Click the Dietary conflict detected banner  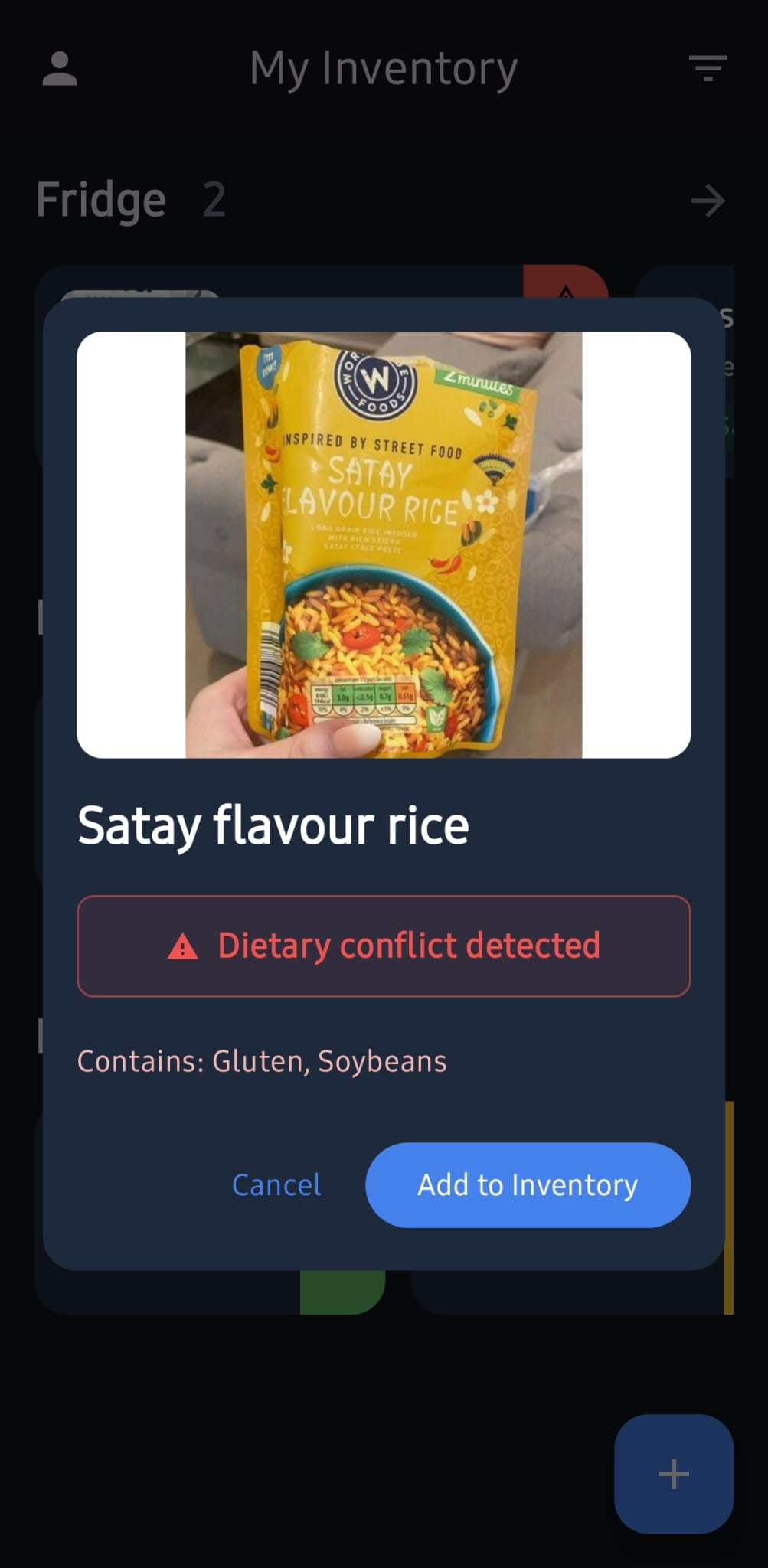[x=384, y=946]
